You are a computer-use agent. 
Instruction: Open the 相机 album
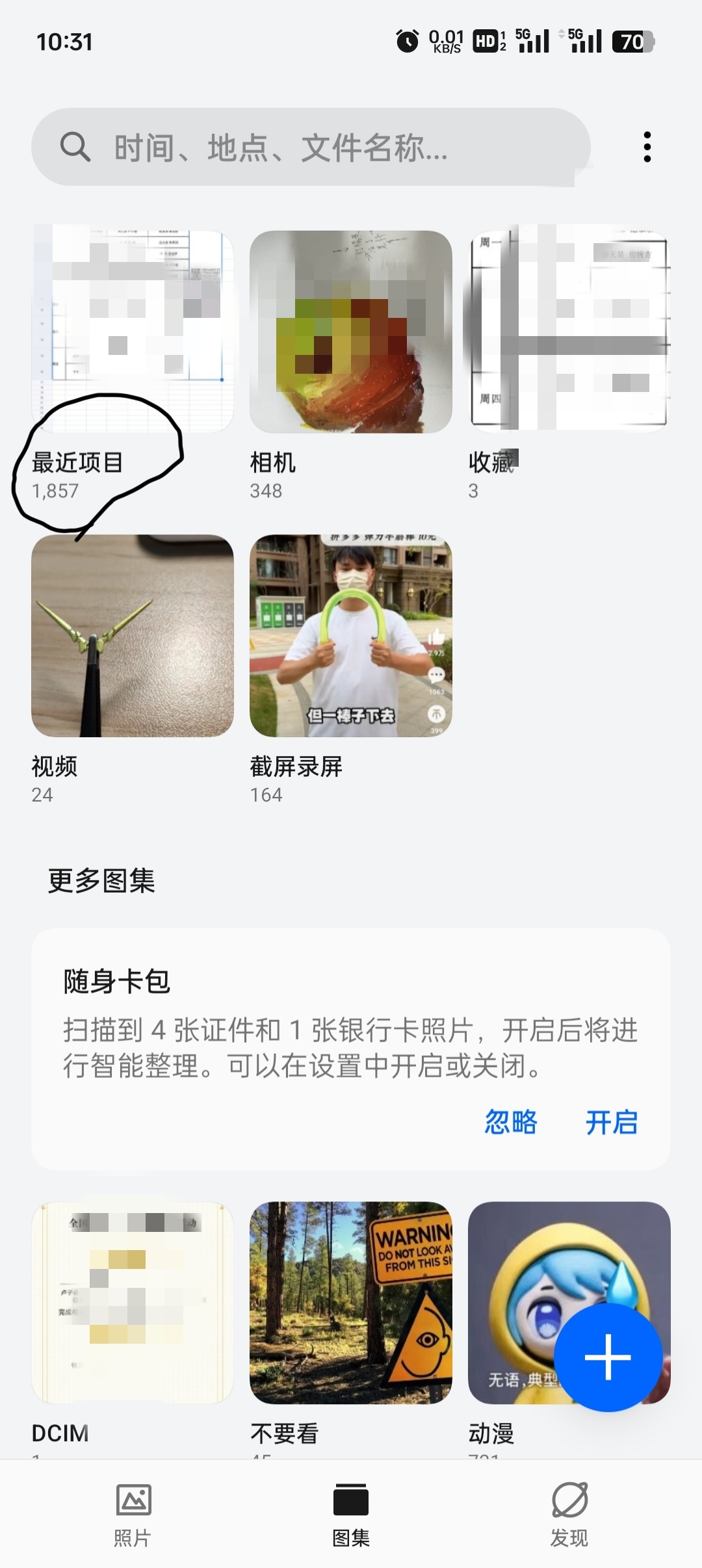(x=351, y=332)
